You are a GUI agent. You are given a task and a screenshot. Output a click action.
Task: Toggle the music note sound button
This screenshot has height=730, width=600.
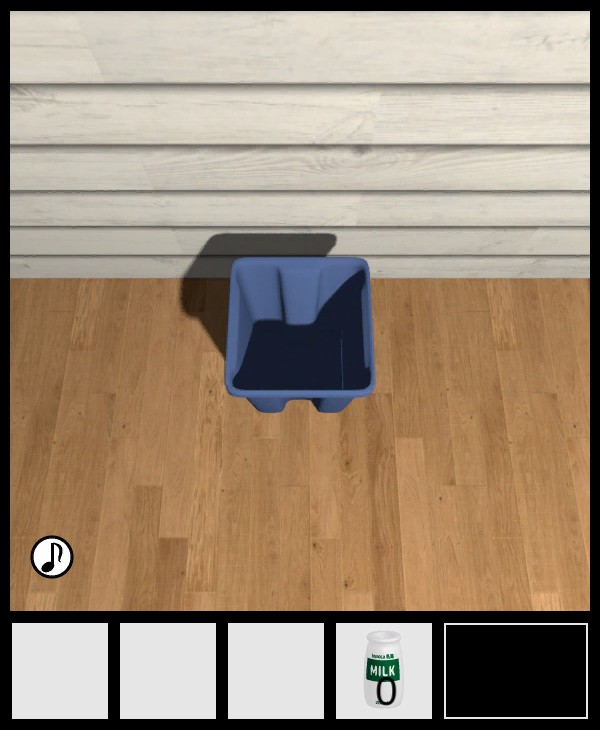click(52, 557)
